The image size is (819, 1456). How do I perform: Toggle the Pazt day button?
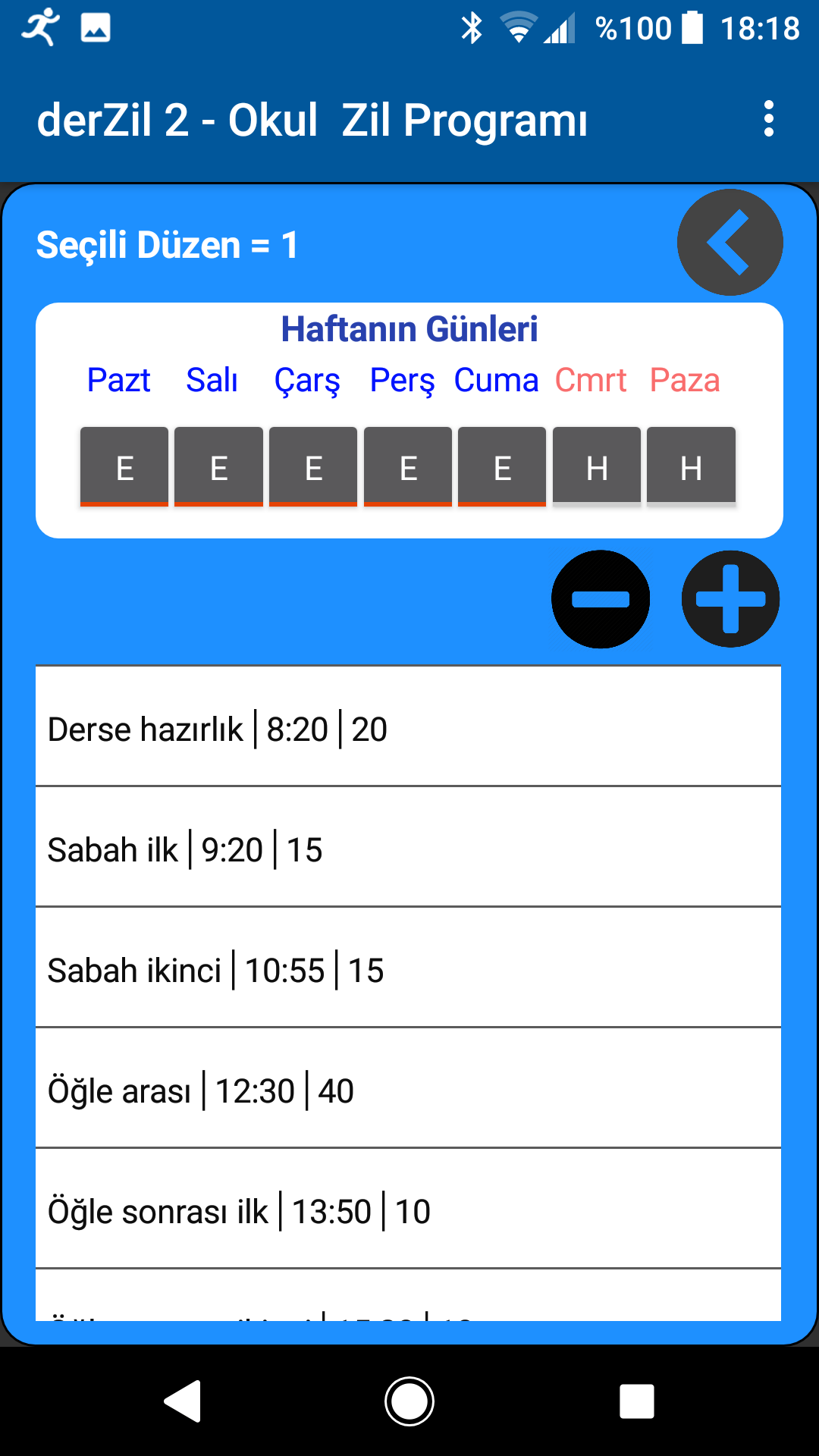tap(124, 466)
